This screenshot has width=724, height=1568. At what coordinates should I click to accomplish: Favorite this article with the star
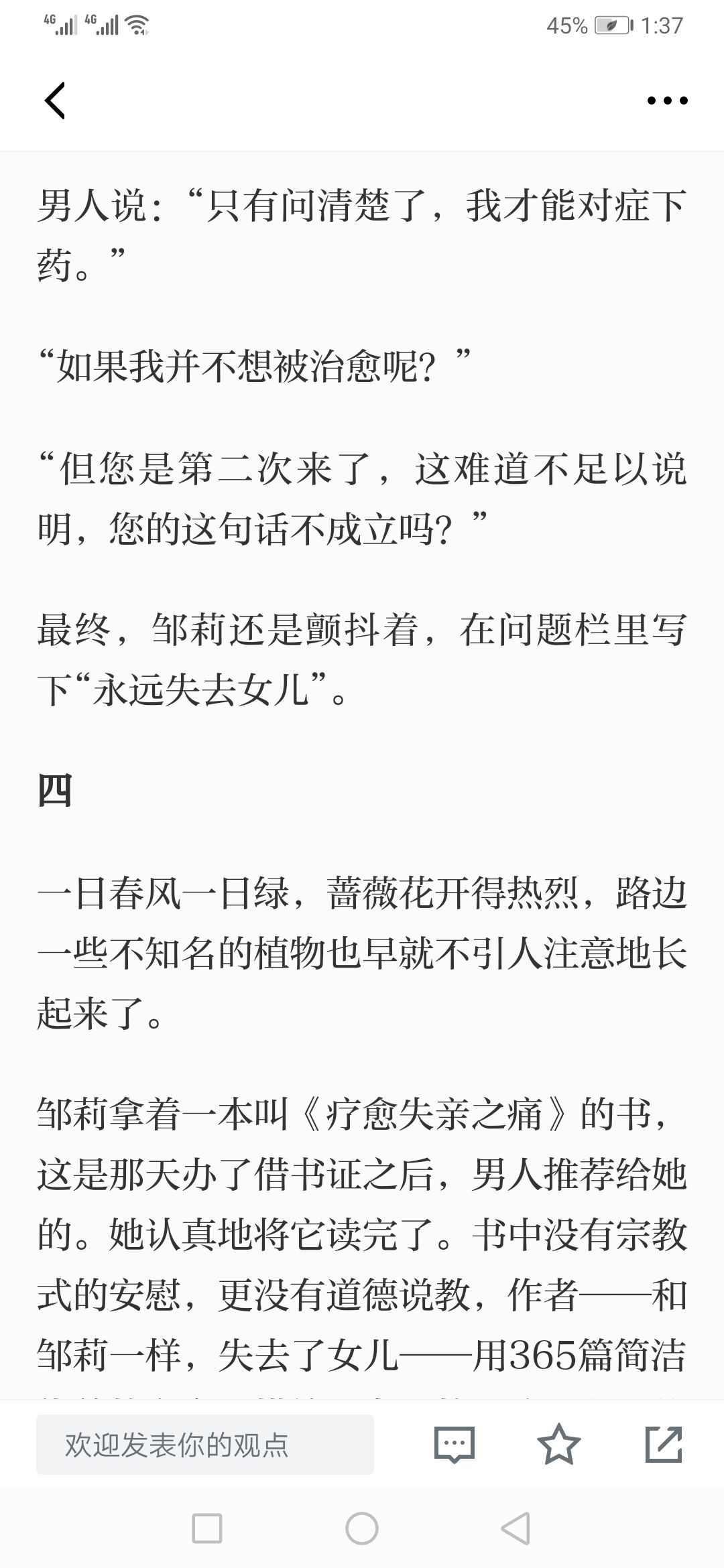point(559,1444)
